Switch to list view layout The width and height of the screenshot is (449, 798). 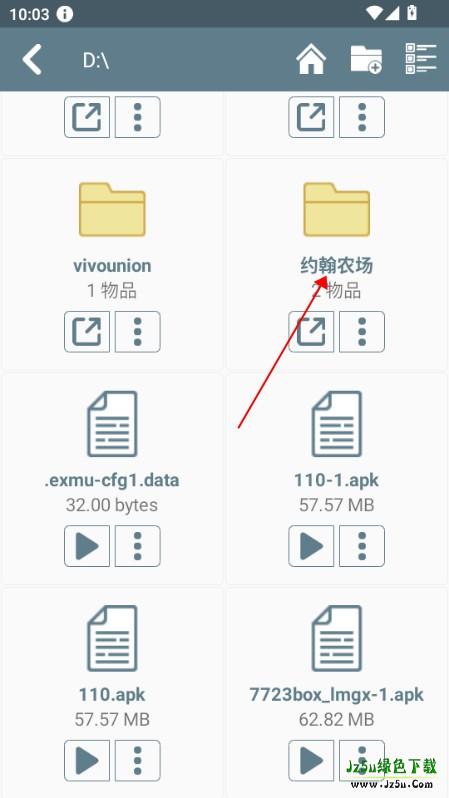pos(421,59)
